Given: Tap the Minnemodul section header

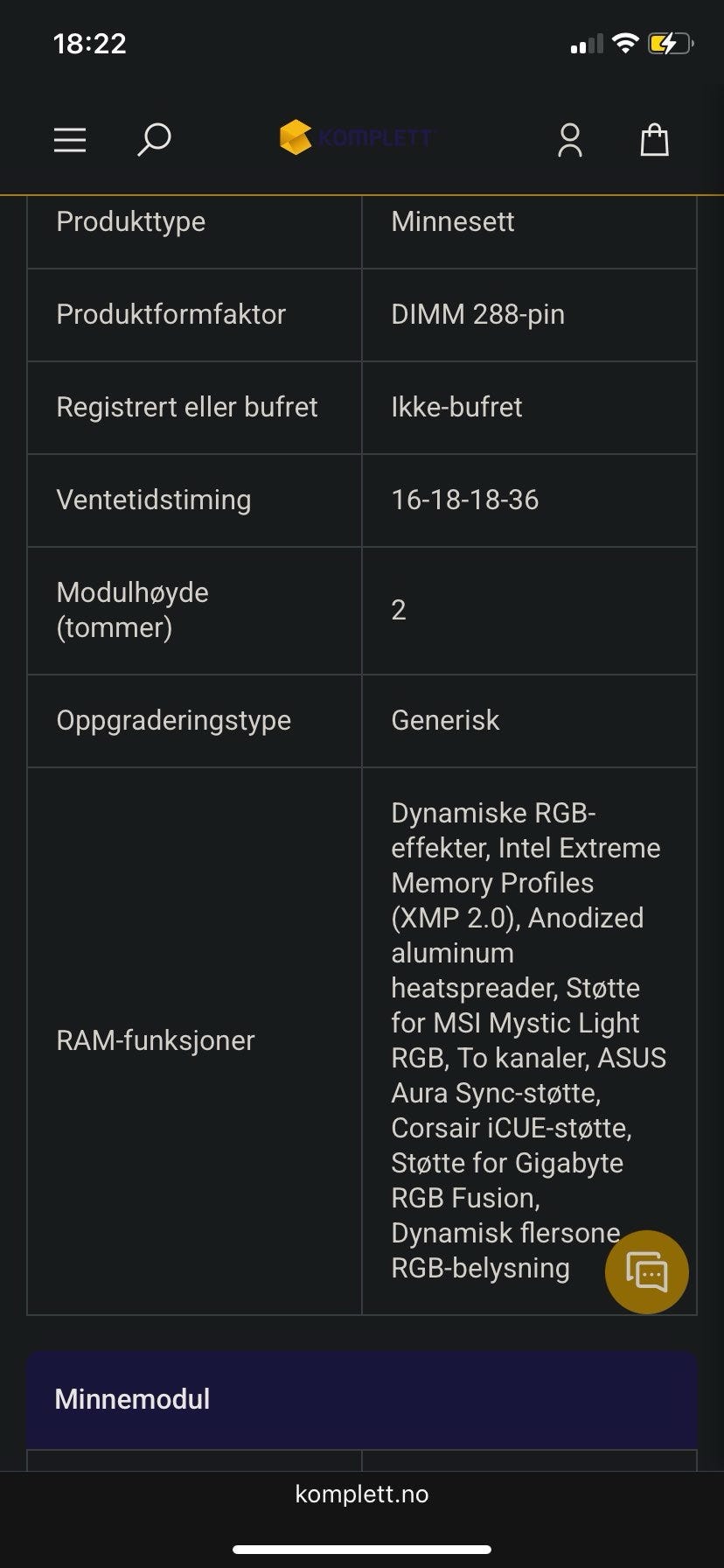Looking at the screenshot, I should 361,1399.
